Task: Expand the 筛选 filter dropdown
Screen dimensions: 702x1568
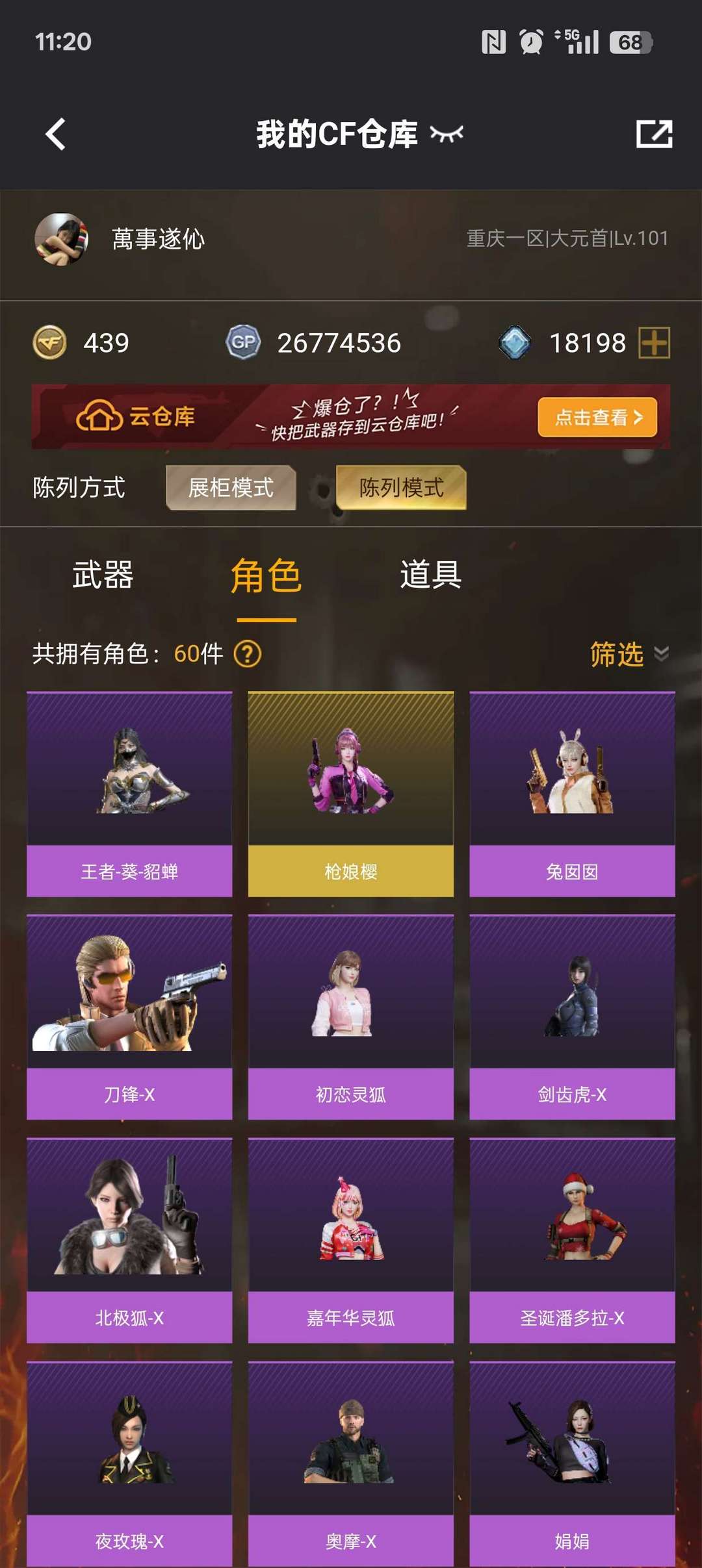Action: (628, 654)
